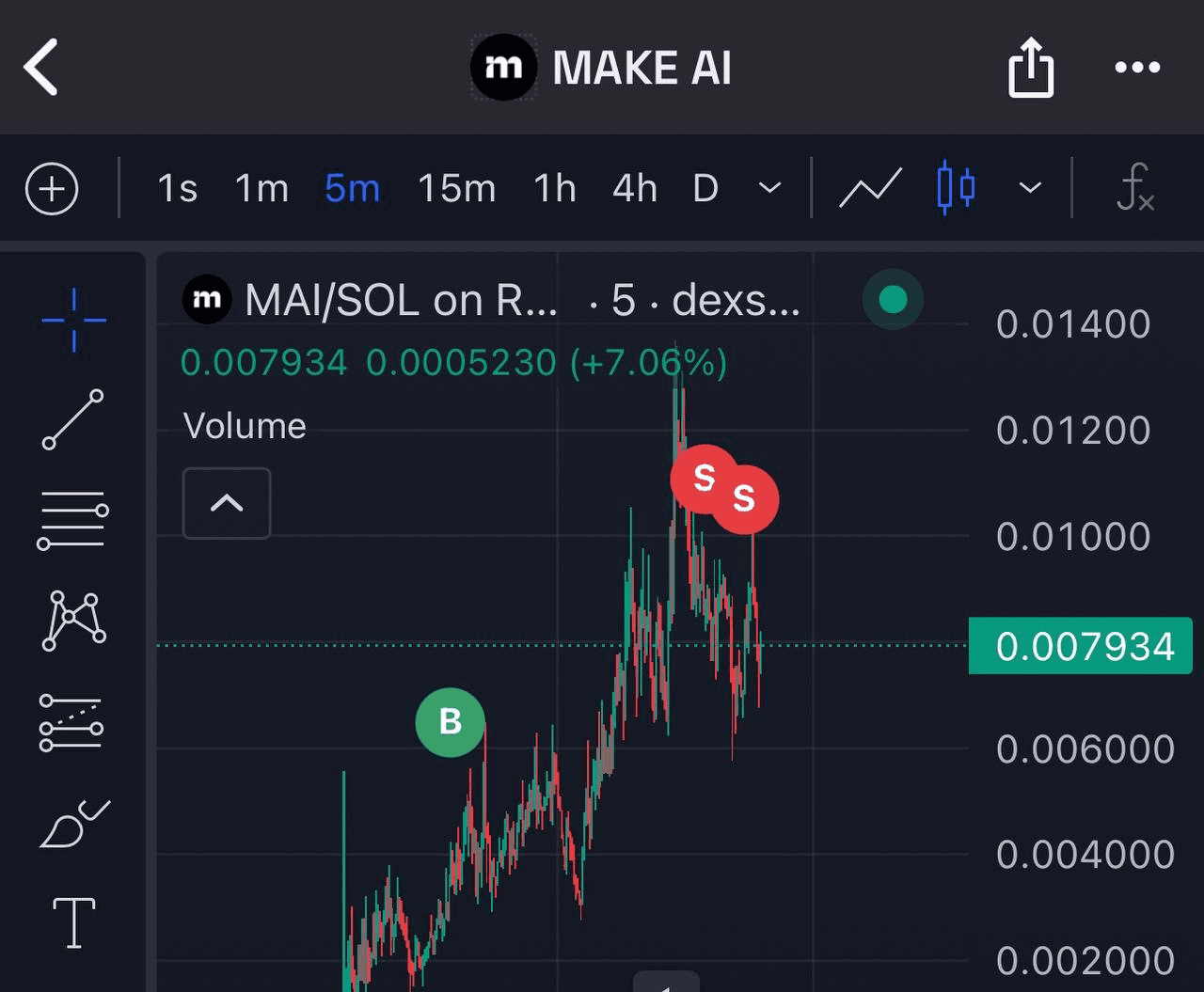This screenshot has width=1204, height=992.
Task: Switch to the 1h interval
Action: 555,189
